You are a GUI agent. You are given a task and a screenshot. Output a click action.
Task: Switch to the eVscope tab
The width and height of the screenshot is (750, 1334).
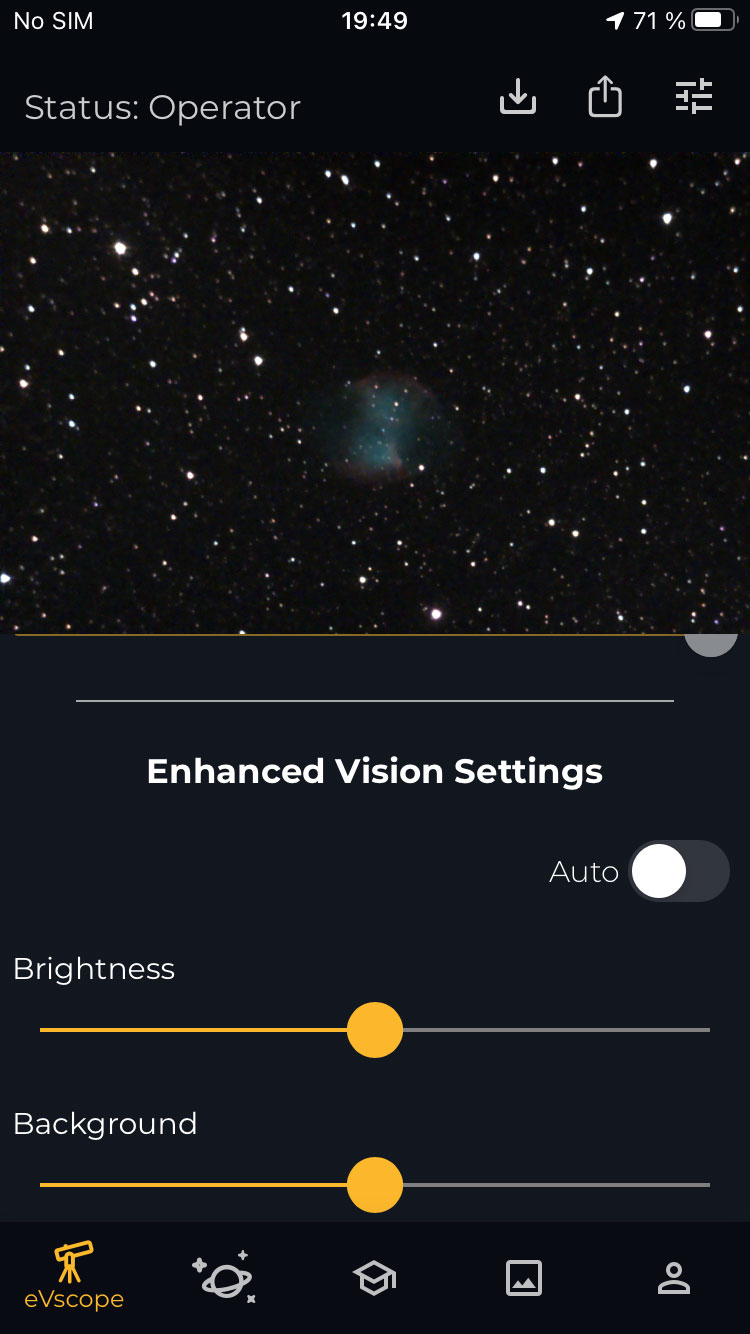coord(74,1277)
